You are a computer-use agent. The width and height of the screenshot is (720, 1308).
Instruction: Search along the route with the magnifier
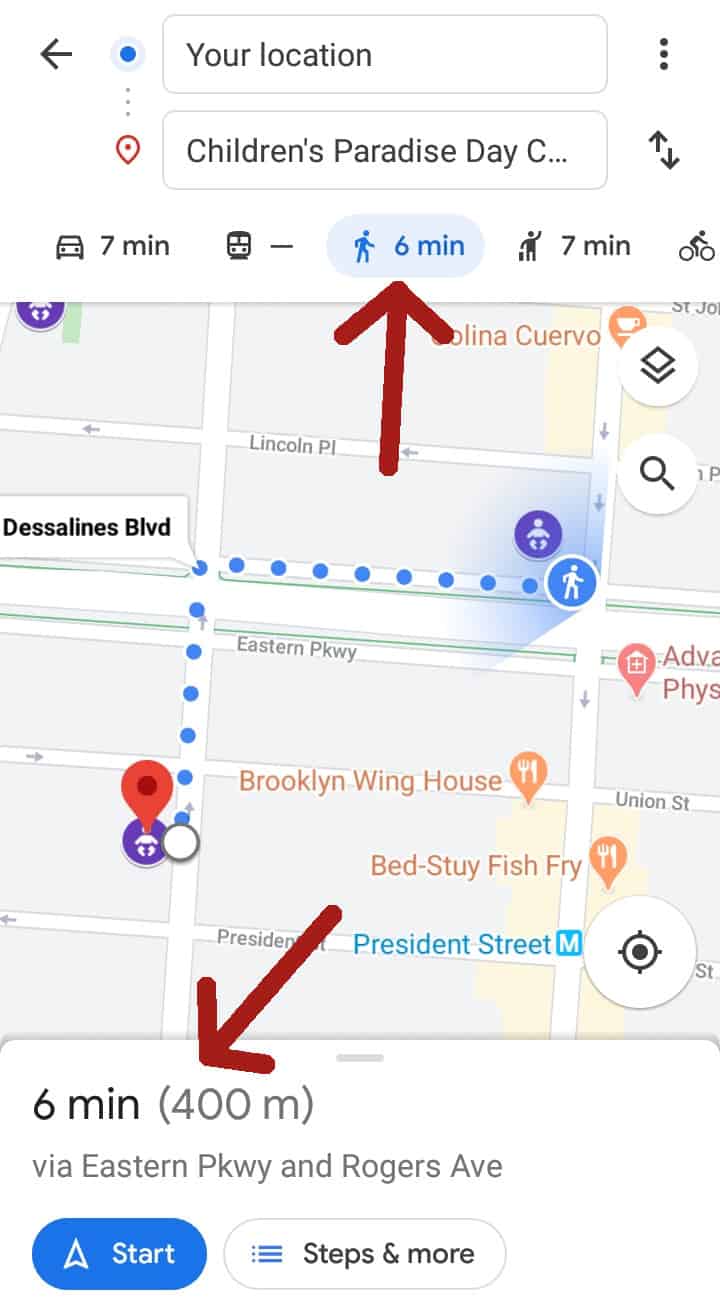coord(657,473)
